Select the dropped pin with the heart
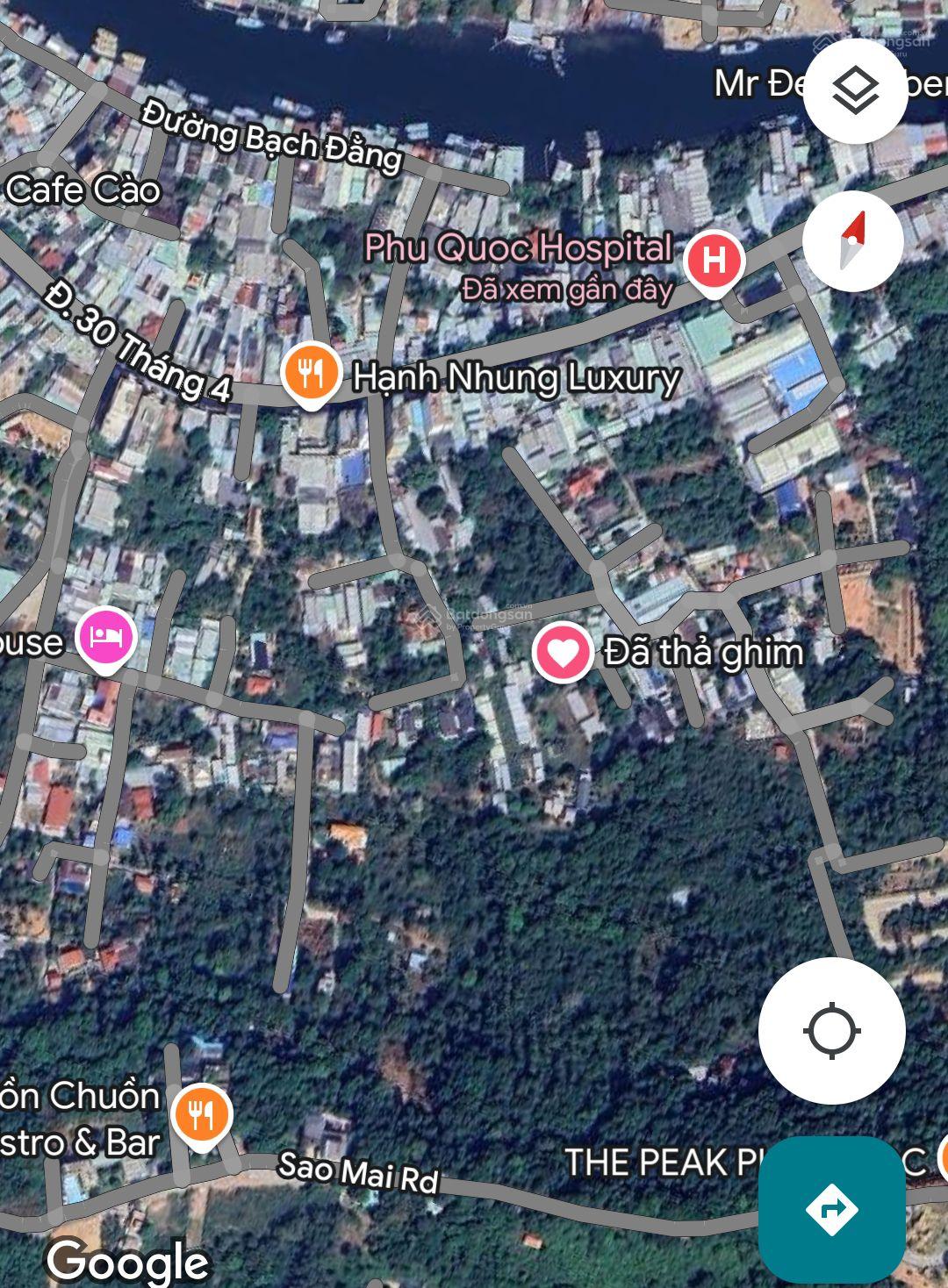Screen dimensions: 948x1288 click(562, 651)
